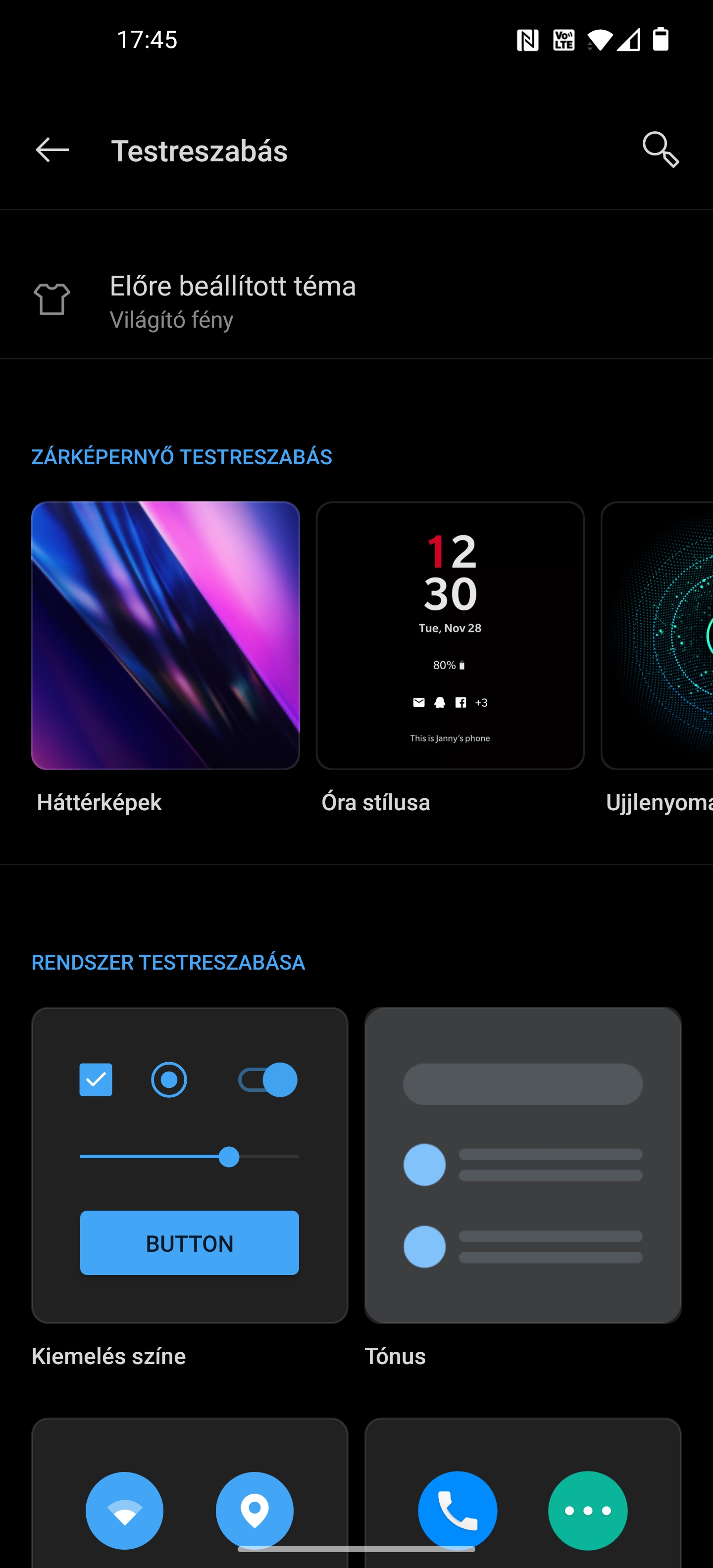Open the Háttérképek wallpaper tile
Viewport: 713px width, 1568px height.
pos(165,636)
